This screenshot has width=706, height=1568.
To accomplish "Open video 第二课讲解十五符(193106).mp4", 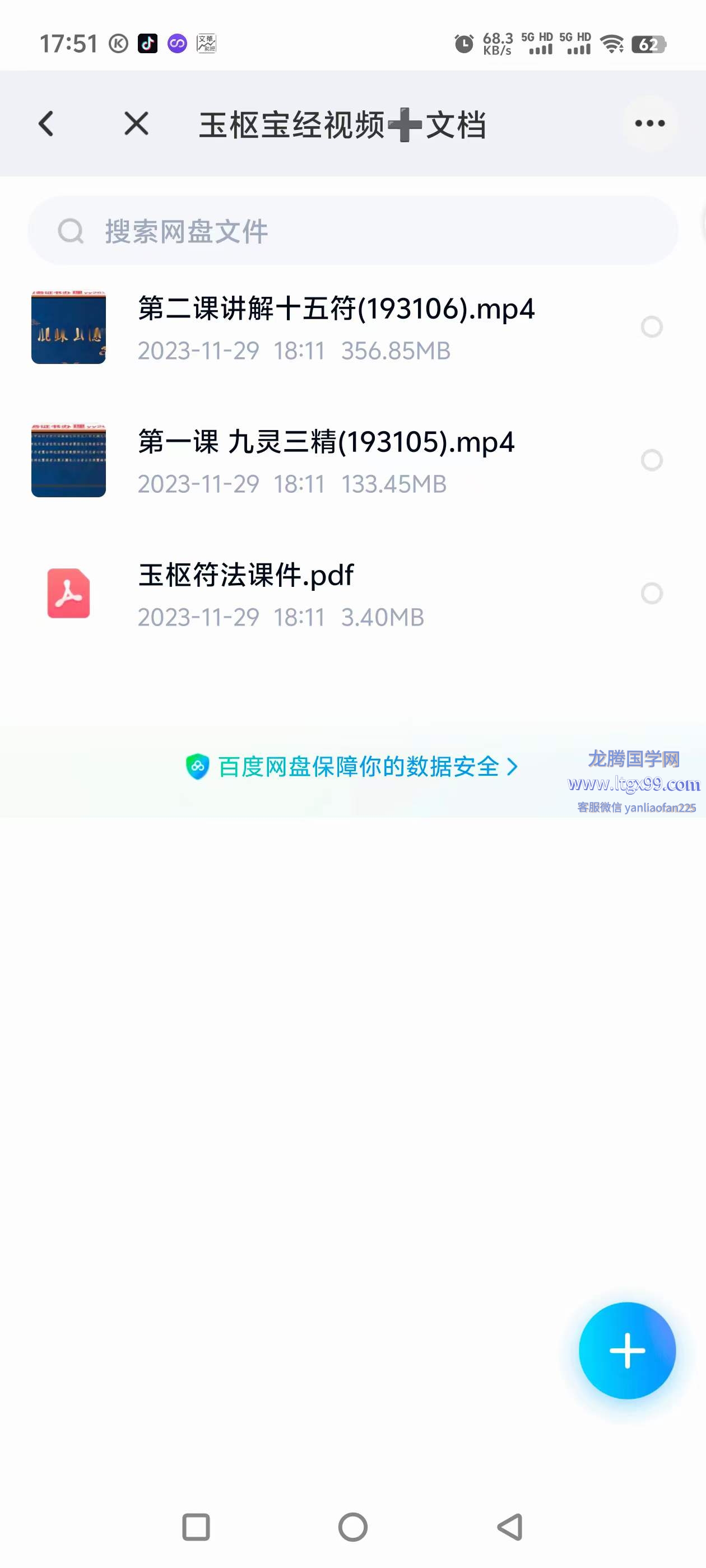I will 336,309.
